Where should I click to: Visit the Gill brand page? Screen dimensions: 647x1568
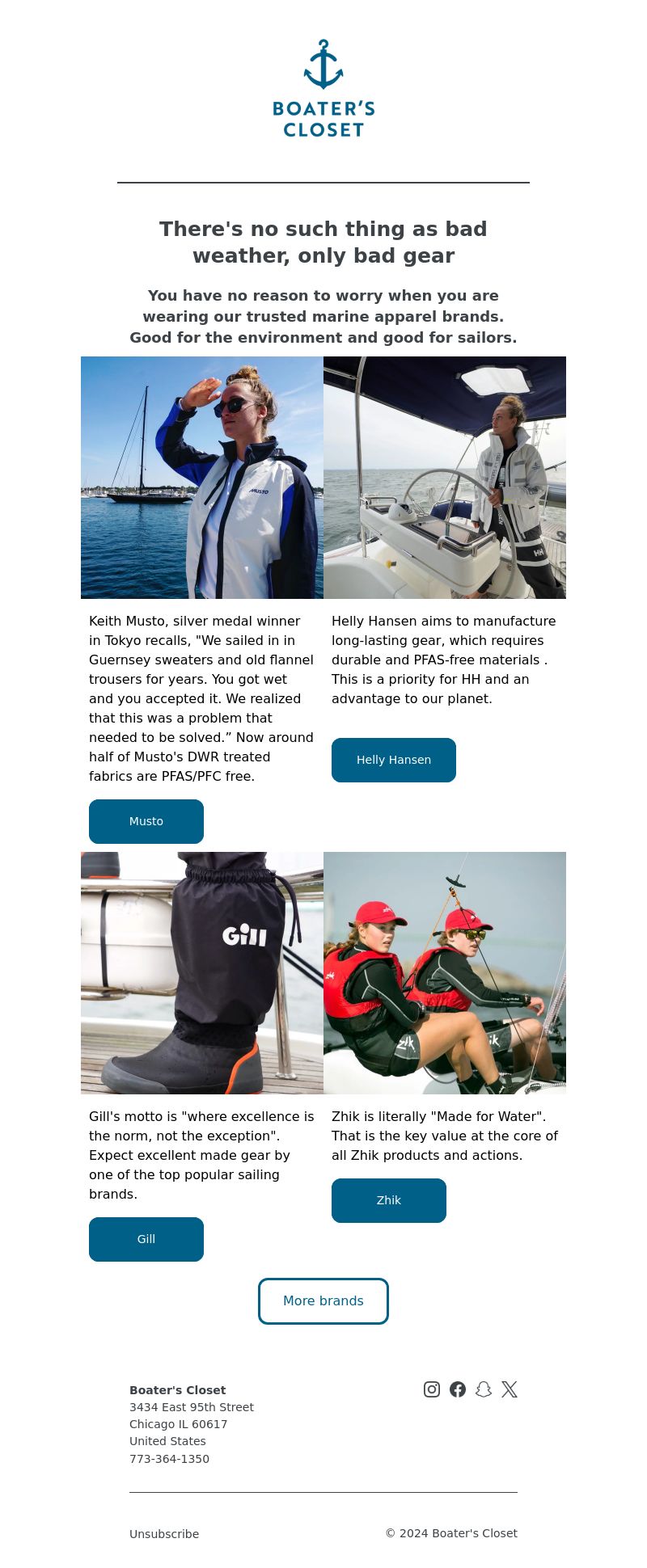(146, 1239)
